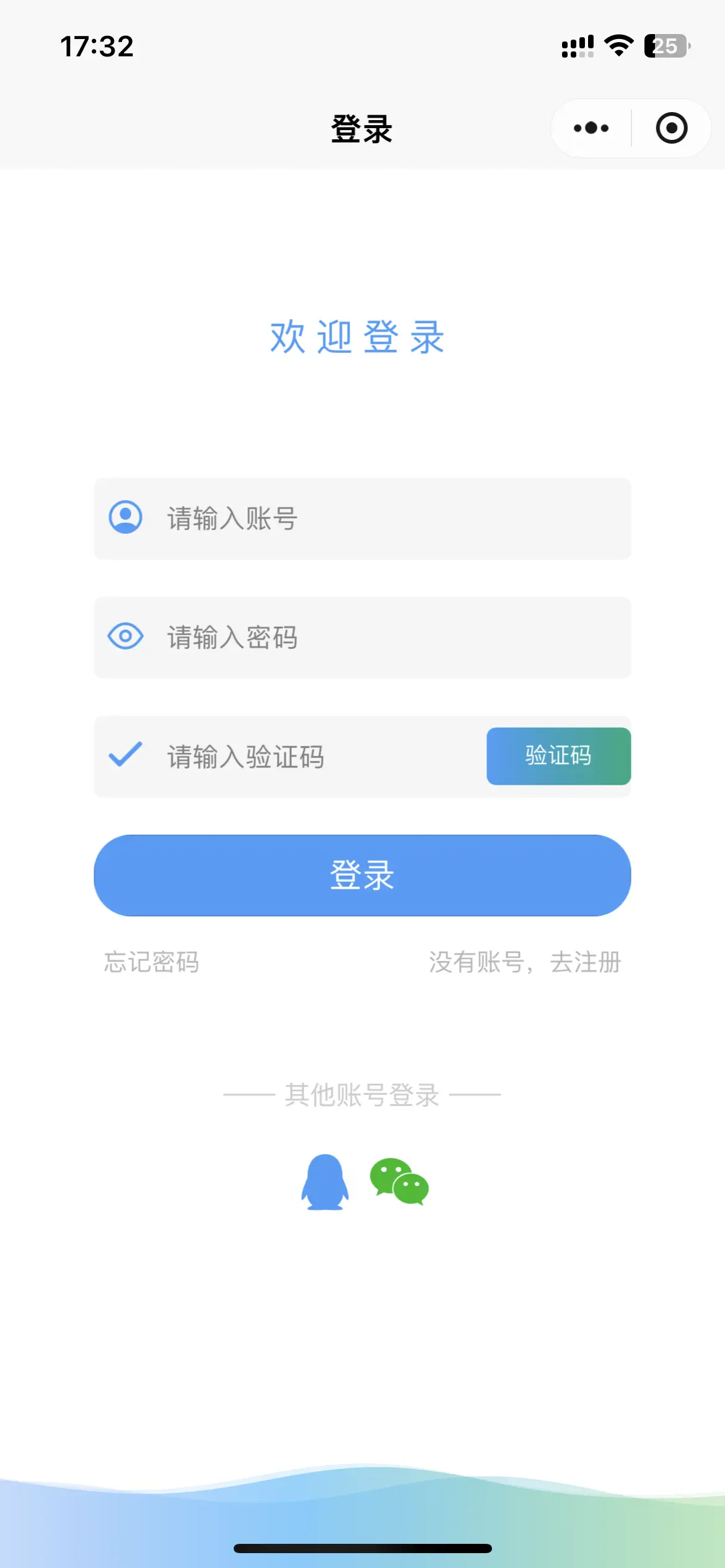This screenshot has height=1568, width=725.
Task: Close the mini program via the circle icon
Action: [x=672, y=128]
